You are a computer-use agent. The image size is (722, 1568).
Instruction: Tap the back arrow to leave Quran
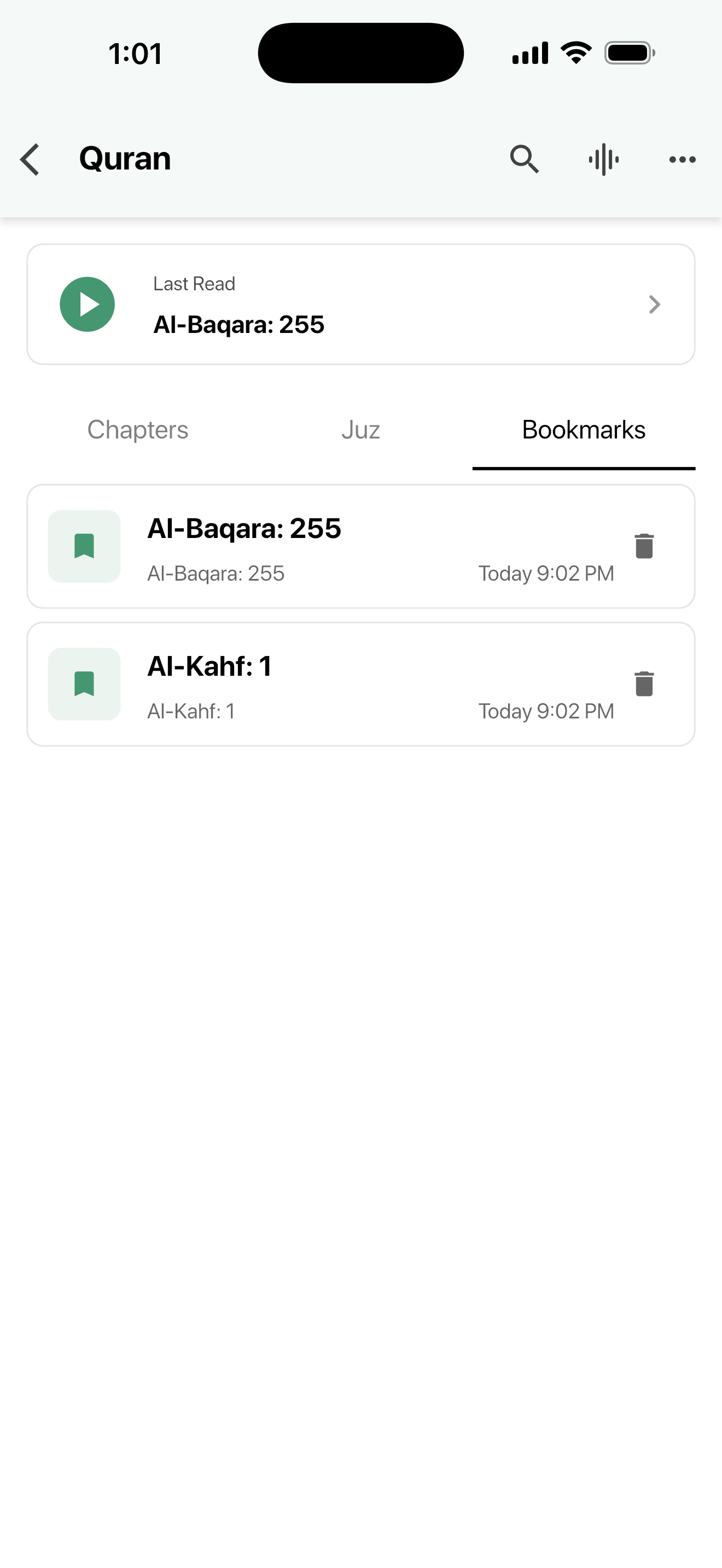30,159
